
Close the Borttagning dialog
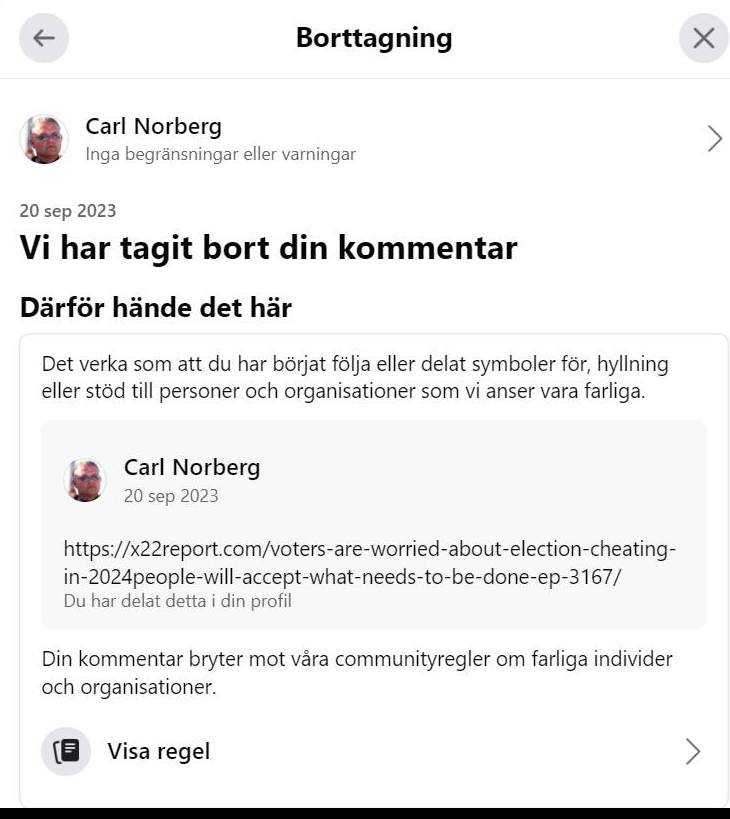click(x=703, y=38)
